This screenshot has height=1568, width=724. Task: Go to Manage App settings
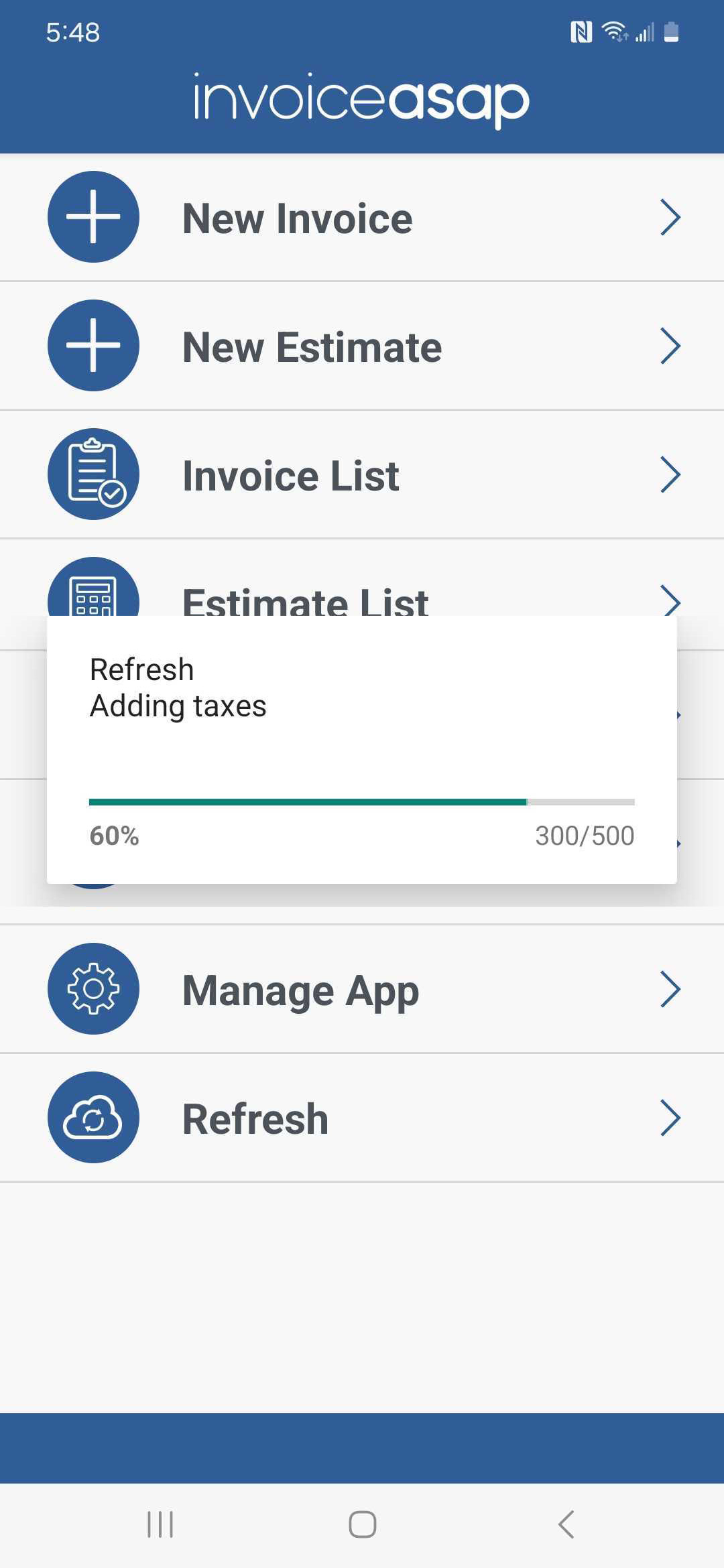pyautogui.click(x=362, y=990)
